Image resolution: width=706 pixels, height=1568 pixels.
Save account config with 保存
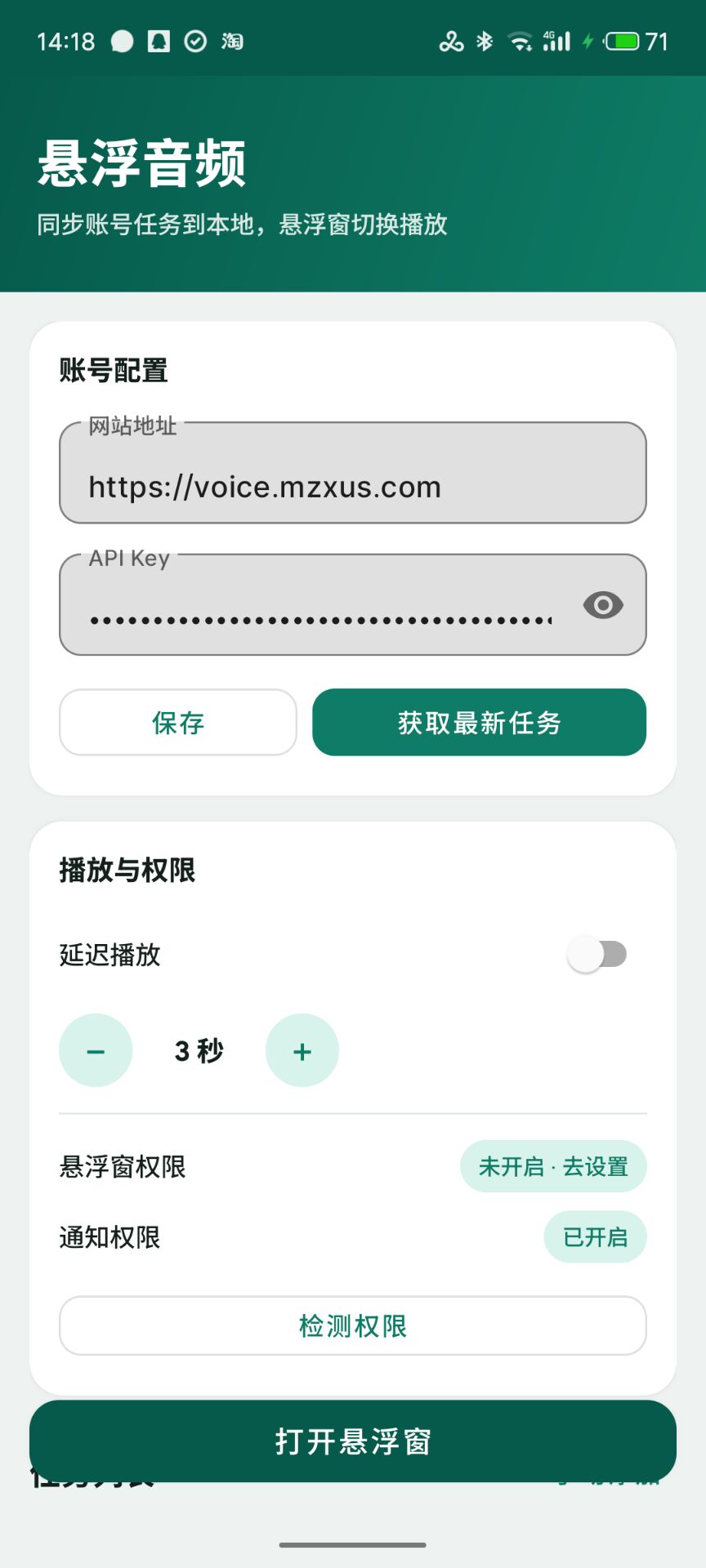(178, 723)
